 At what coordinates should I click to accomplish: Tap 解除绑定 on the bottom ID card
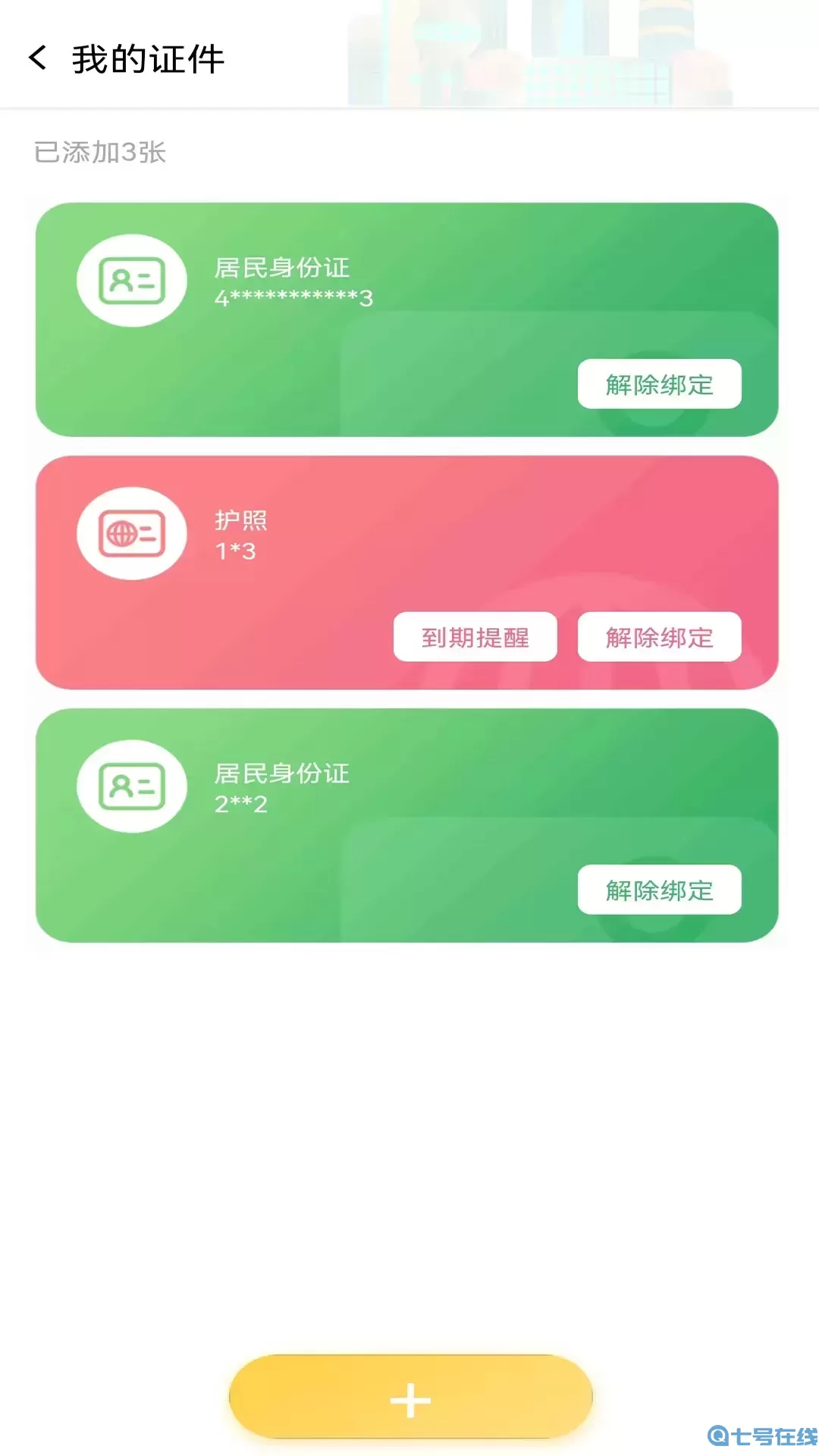(658, 890)
